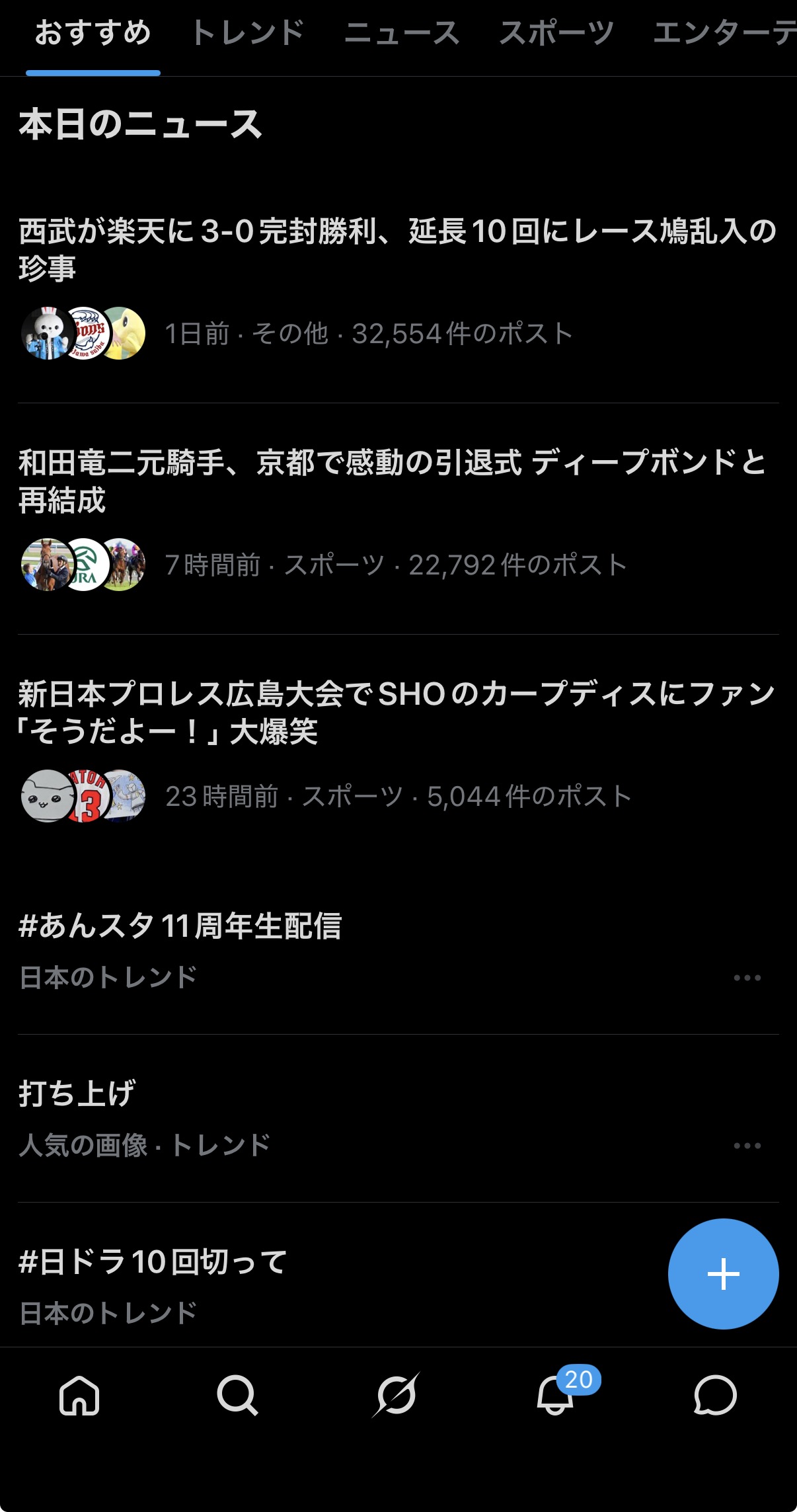Switch to the スポーツ tab
The width and height of the screenshot is (797, 1512).
click(x=556, y=34)
